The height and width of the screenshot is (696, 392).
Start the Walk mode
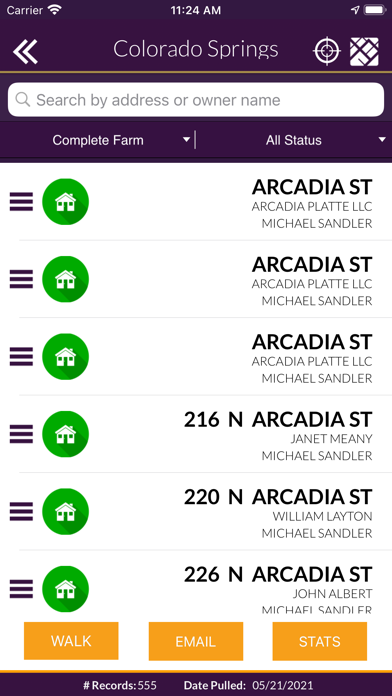pyautogui.click(x=71, y=641)
